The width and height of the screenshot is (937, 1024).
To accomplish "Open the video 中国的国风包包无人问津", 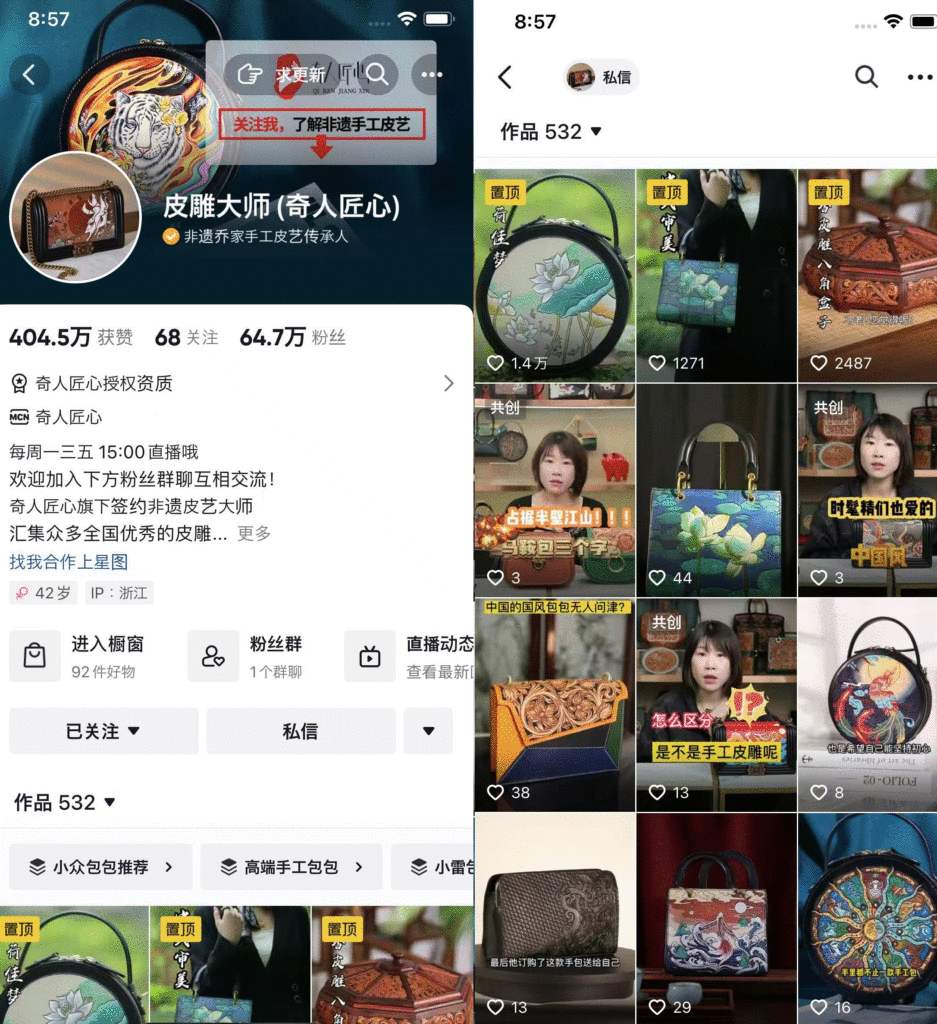I will click(x=555, y=704).
